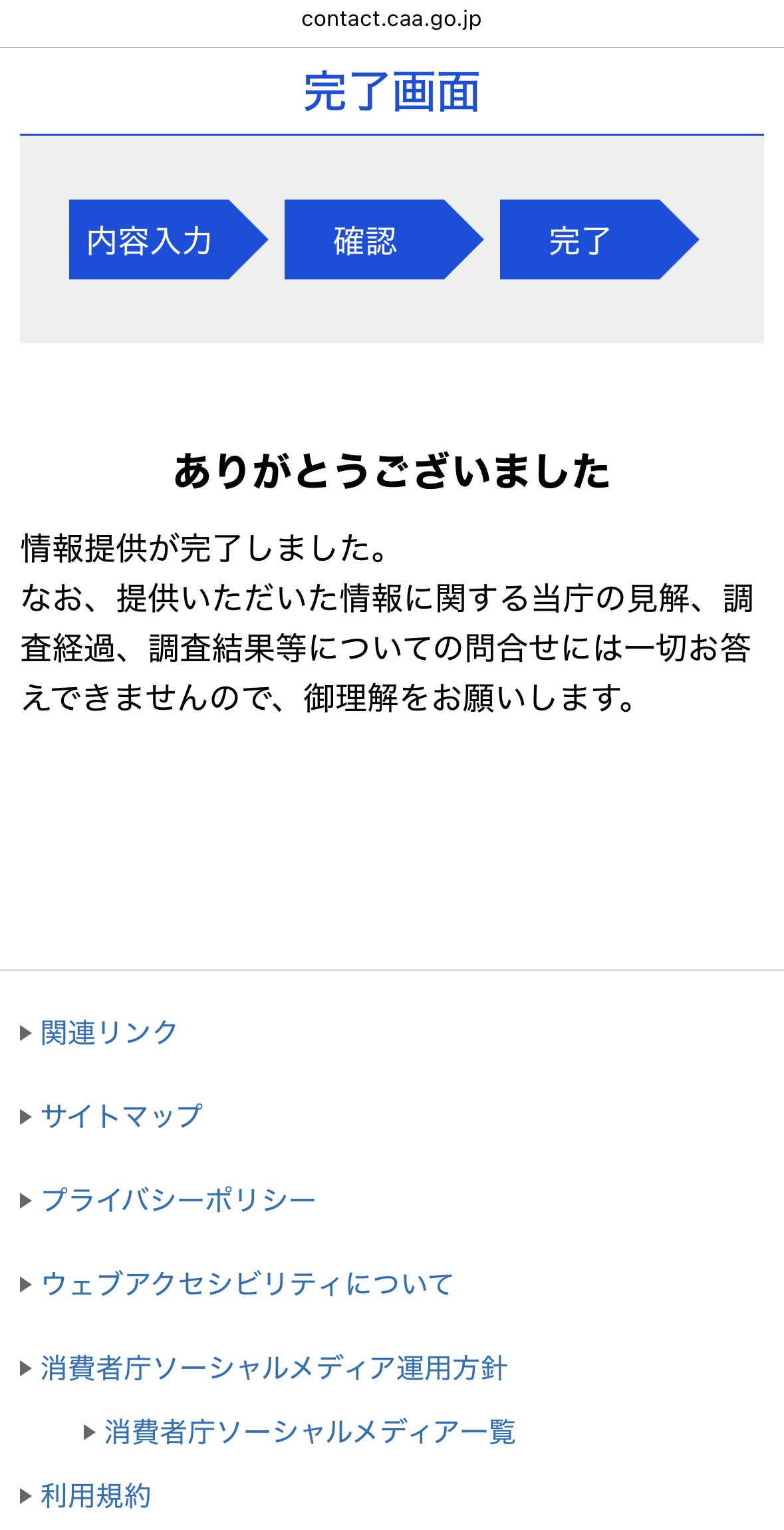The height and width of the screenshot is (1530, 784).
Task: Open the 関連リンク footer link
Action: (x=109, y=1032)
